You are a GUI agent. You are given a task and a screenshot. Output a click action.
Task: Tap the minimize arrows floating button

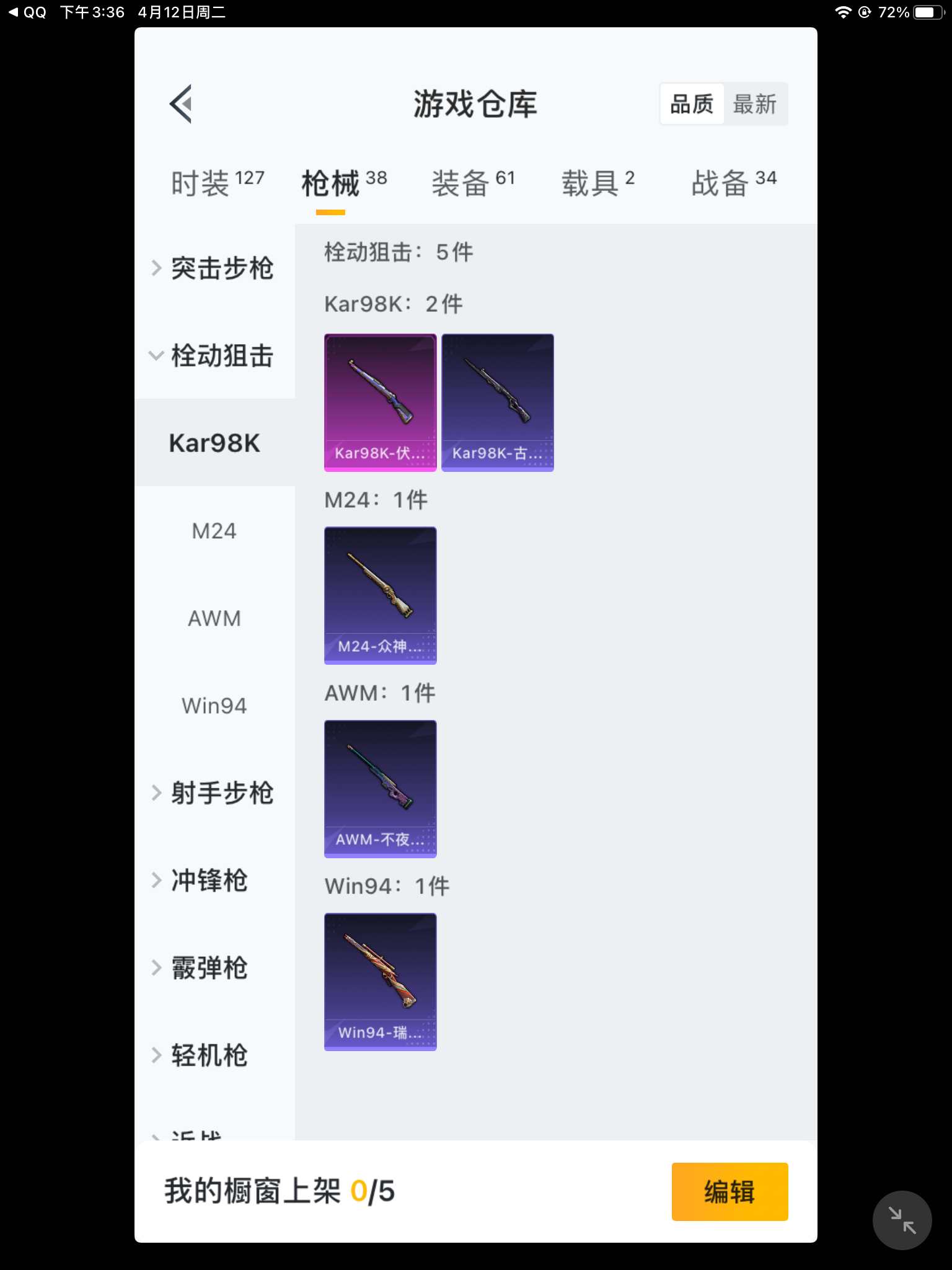[x=902, y=1220]
